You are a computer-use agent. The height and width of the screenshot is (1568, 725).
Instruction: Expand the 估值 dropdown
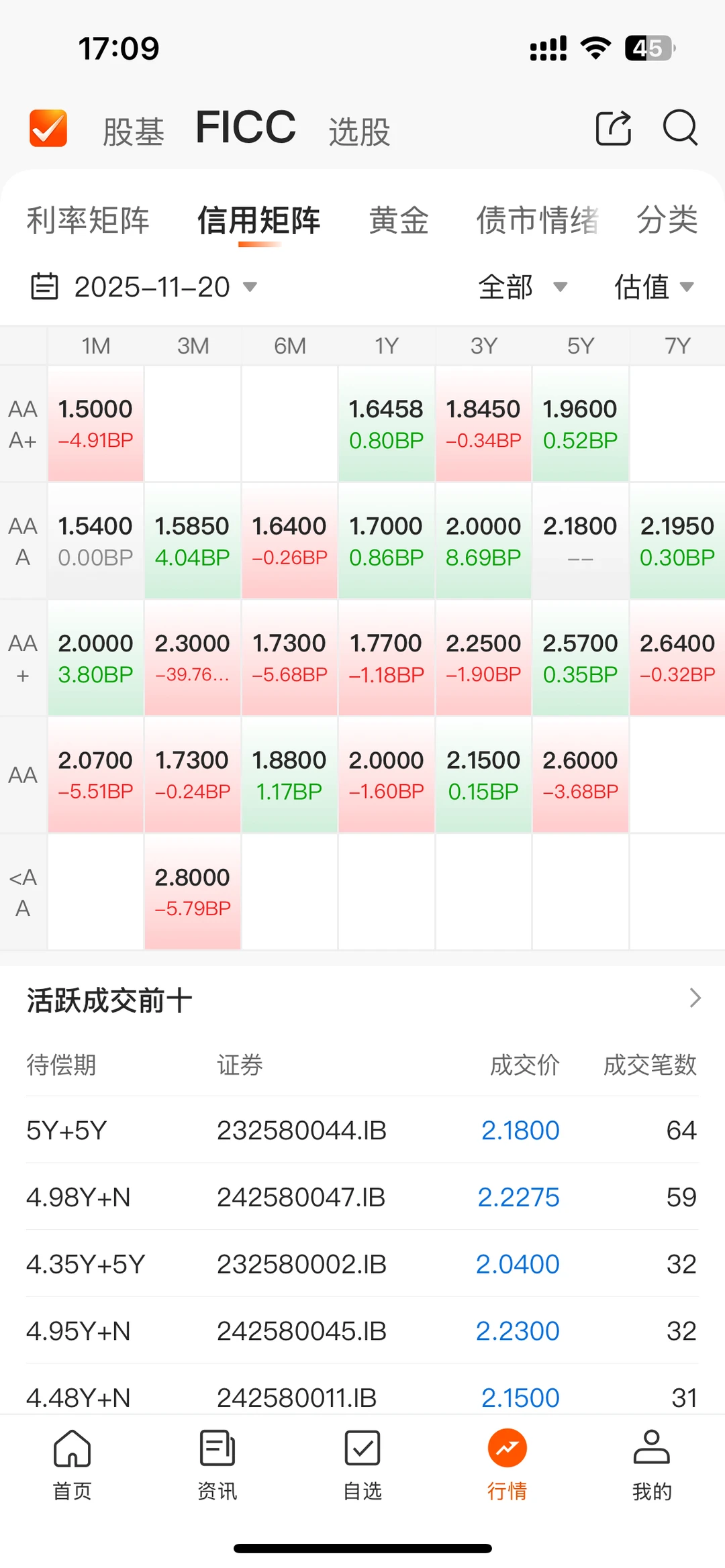coord(654,287)
